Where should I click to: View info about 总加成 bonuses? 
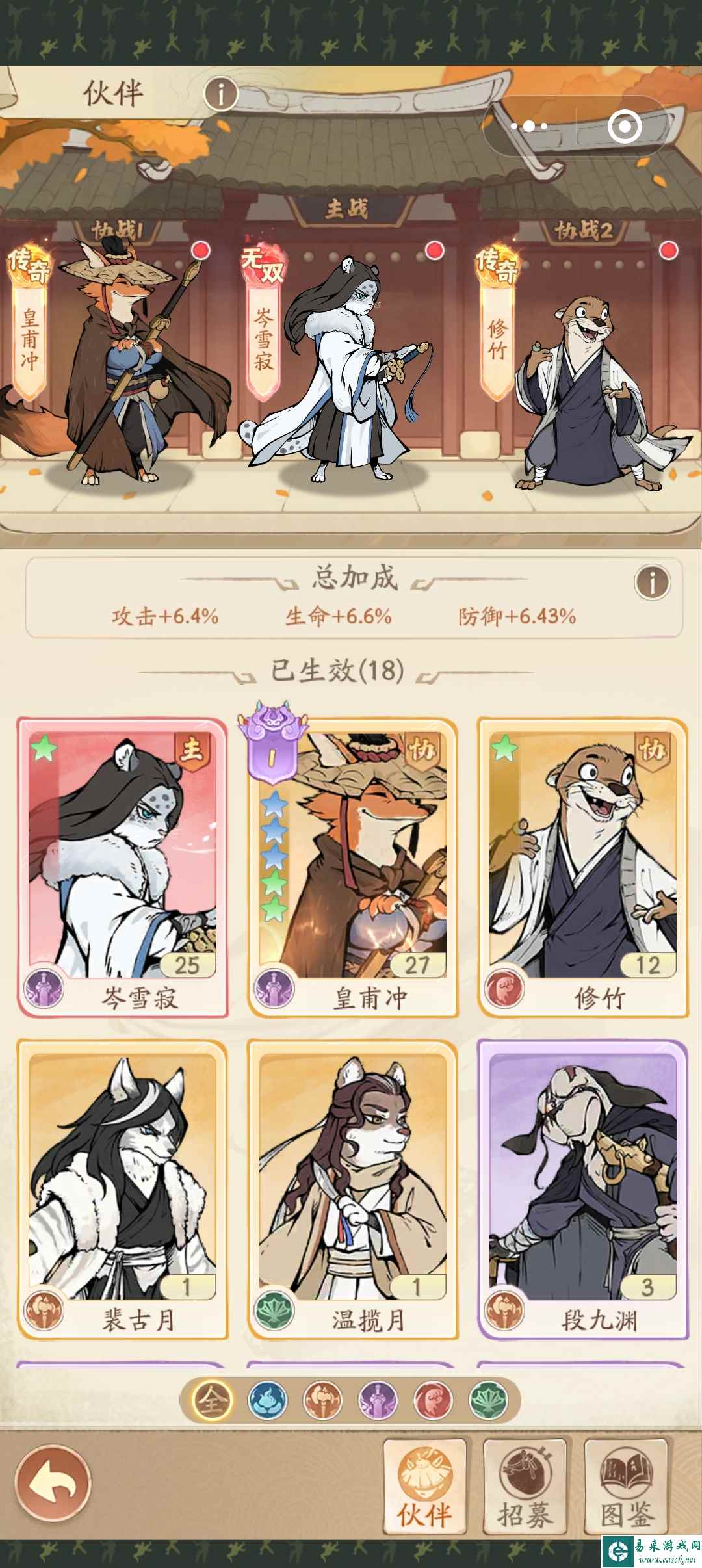point(652,582)
